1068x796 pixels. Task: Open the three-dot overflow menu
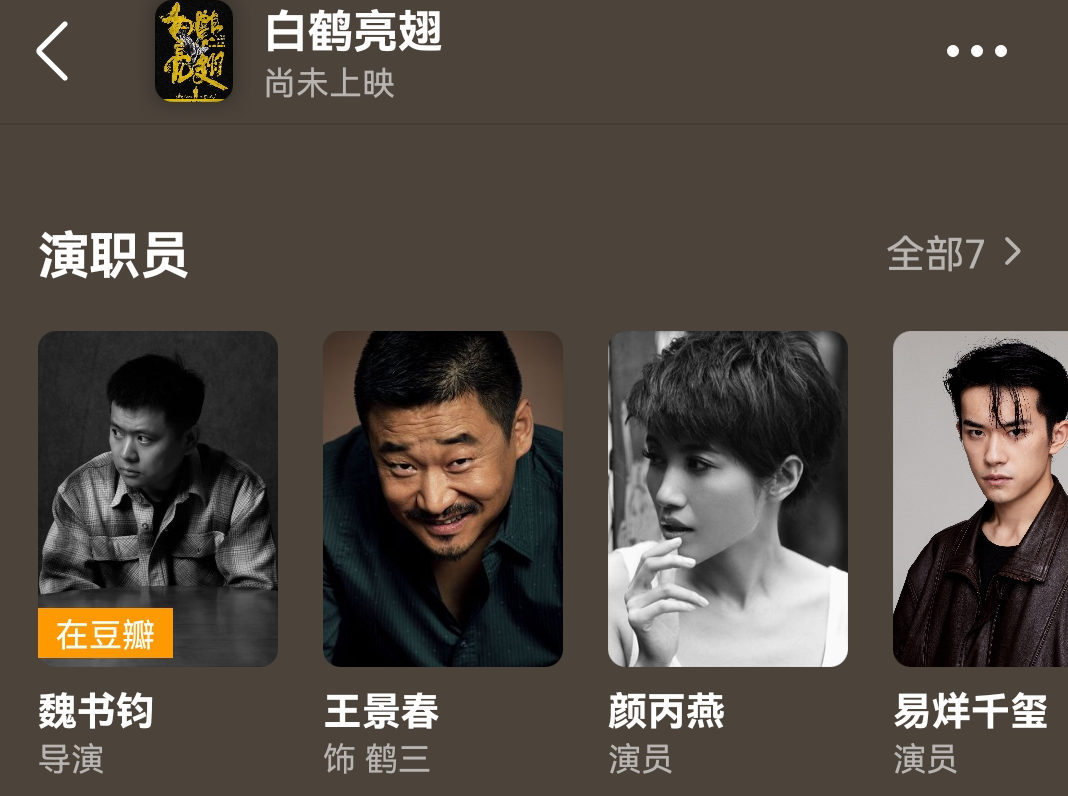976,51
